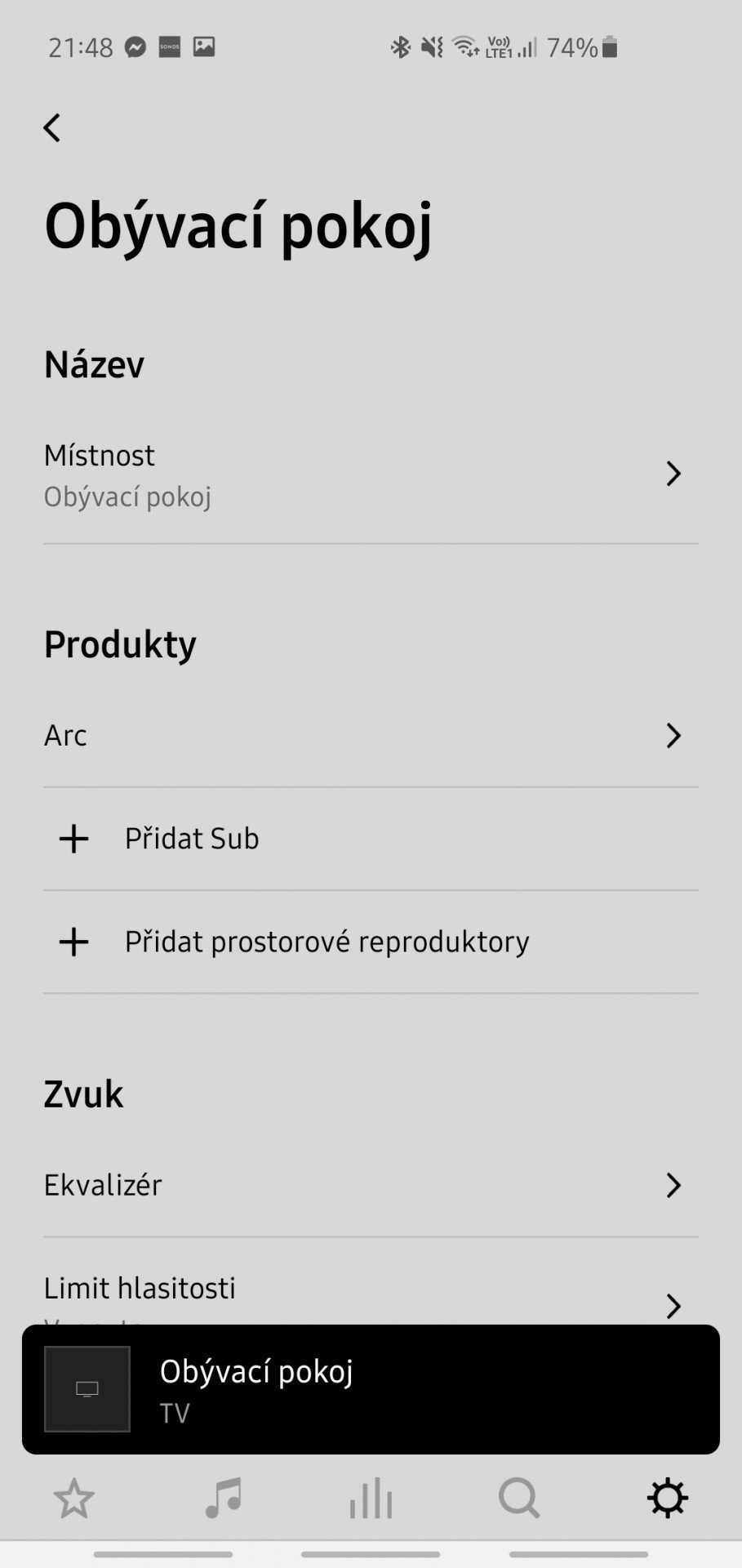Tap Přidat Sub to add a subwoofer
Image resolution: width=742 pixels, height=1568 pixels.
pos(371,839)
